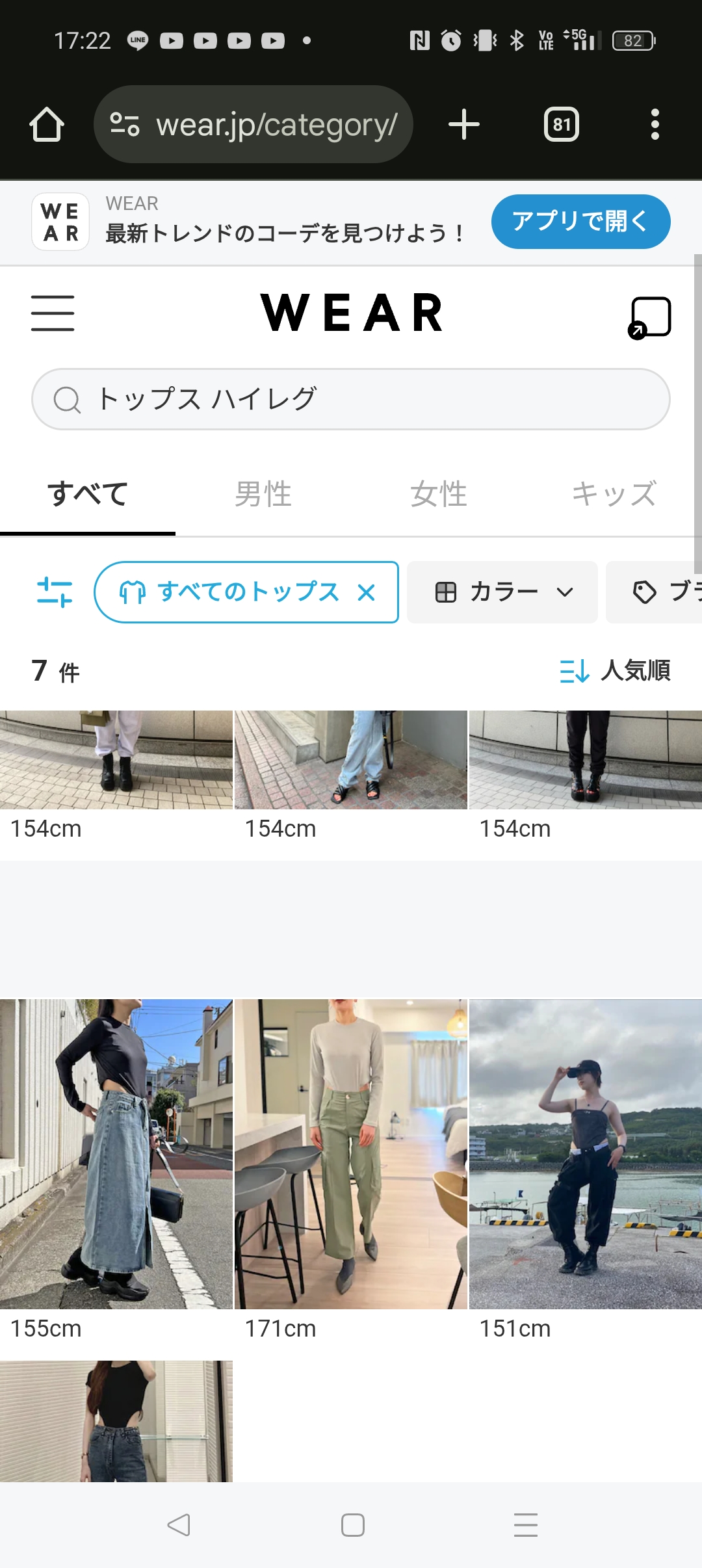
Task: Open the icon right of the WEAR logo
Action: click(650, 317)
